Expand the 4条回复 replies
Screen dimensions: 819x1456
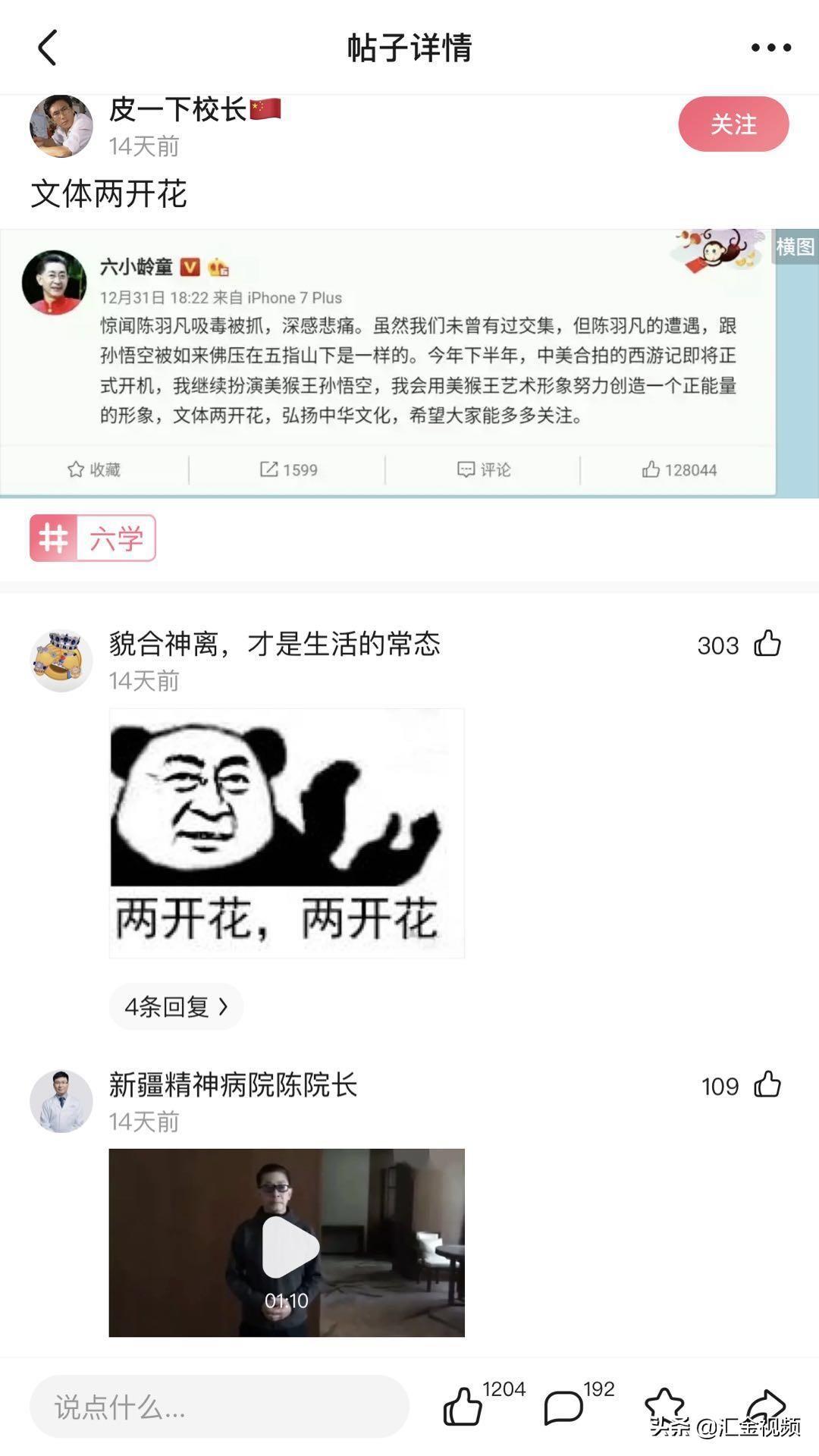[x=176, y=1006]
